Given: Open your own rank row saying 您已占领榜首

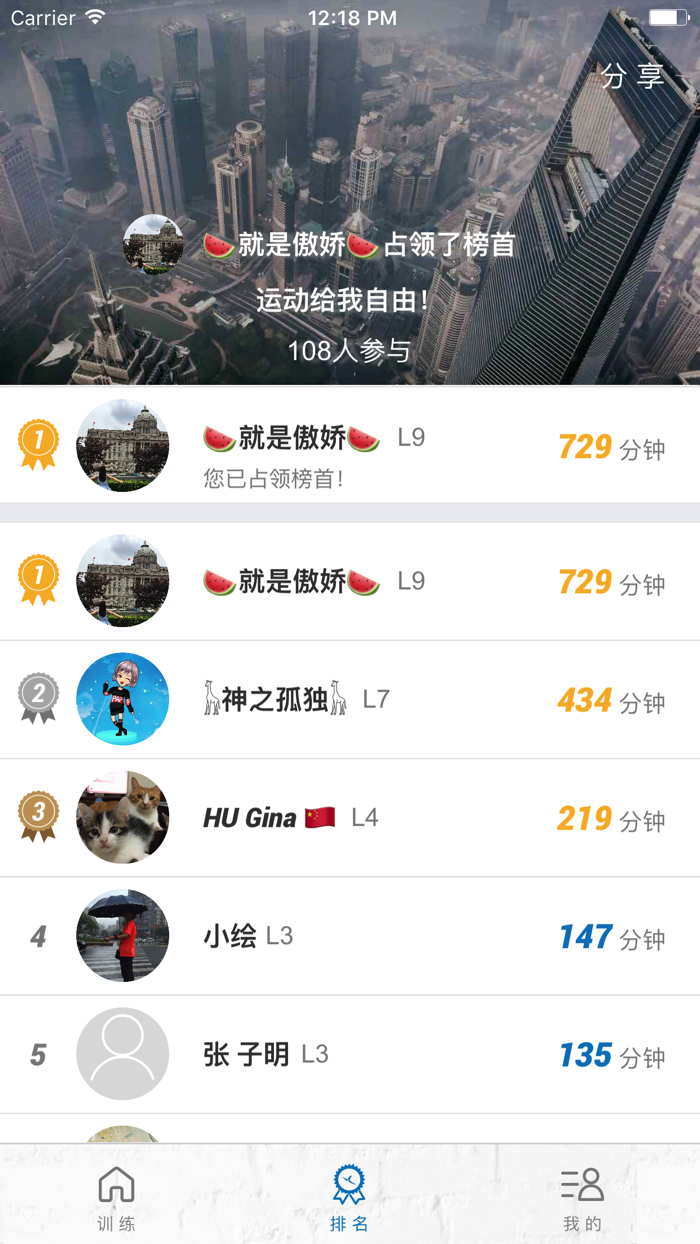Looking at the screenshot, I should tap(350, 446).
